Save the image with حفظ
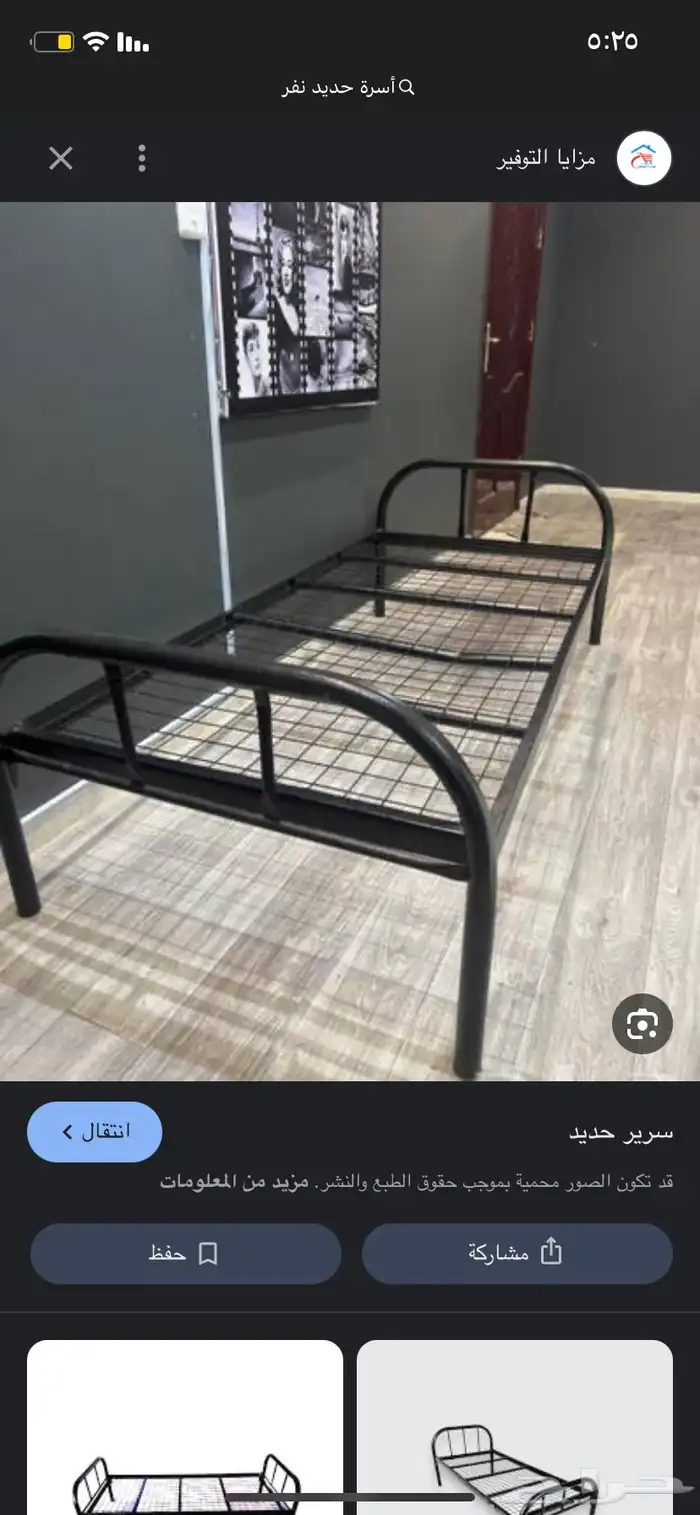Viewport: 700px width, 1515px height. pos(185,1253)
